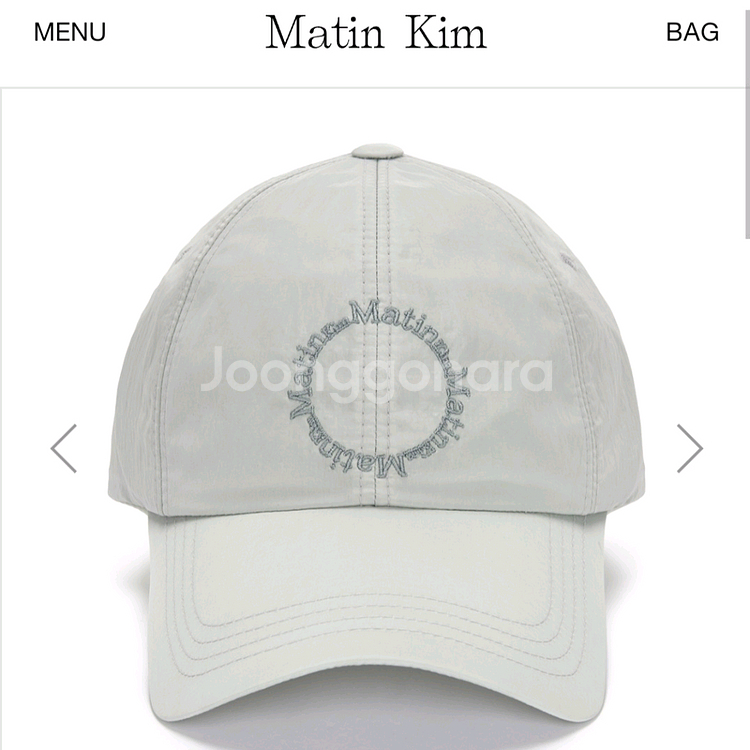Open the shopping BAG
Viewport: 750px width, 750px height.
692,32
